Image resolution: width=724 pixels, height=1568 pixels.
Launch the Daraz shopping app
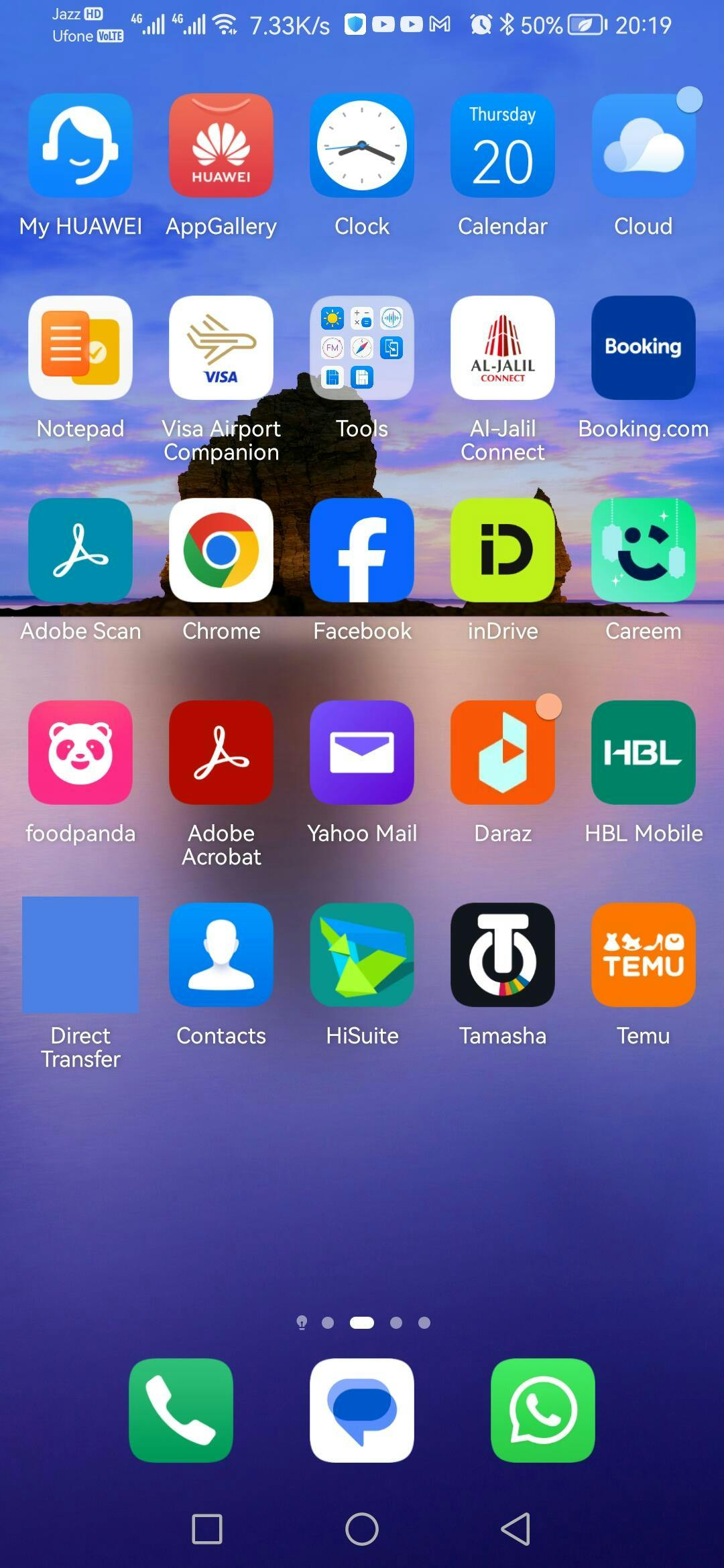[x=503, y=753]
